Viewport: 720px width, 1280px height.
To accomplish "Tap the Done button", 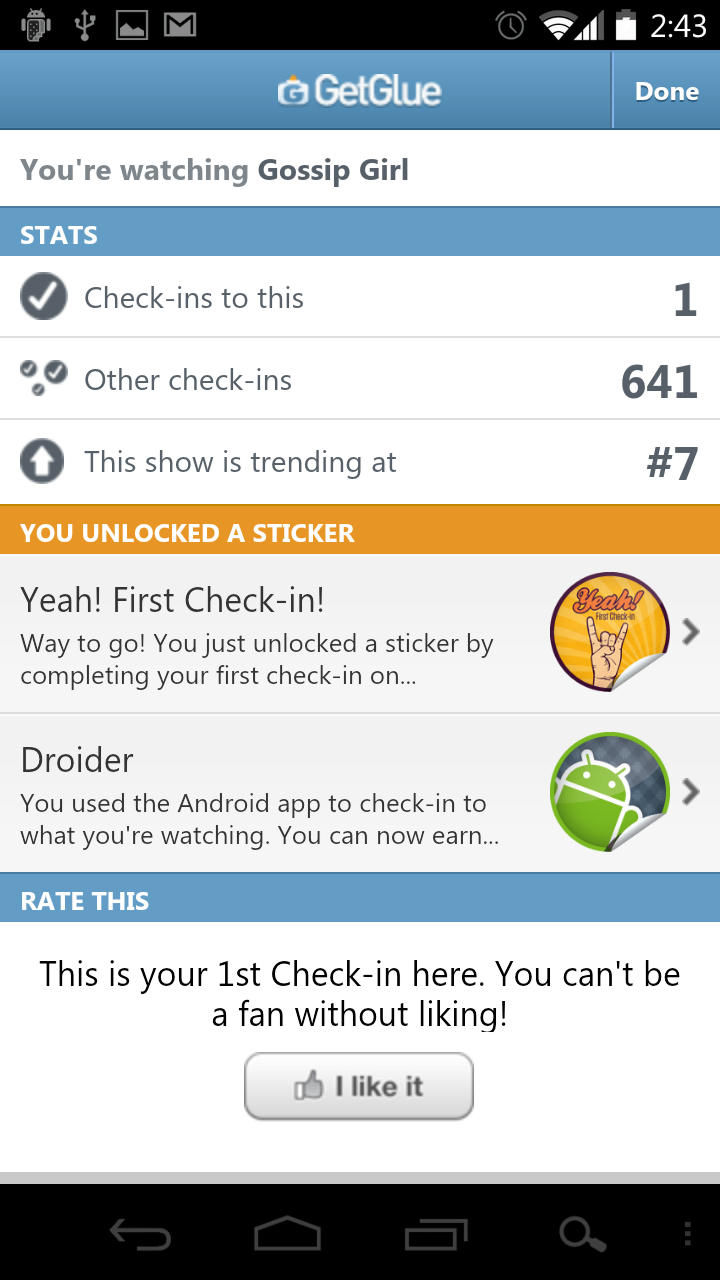I will [x=666, y=91].
